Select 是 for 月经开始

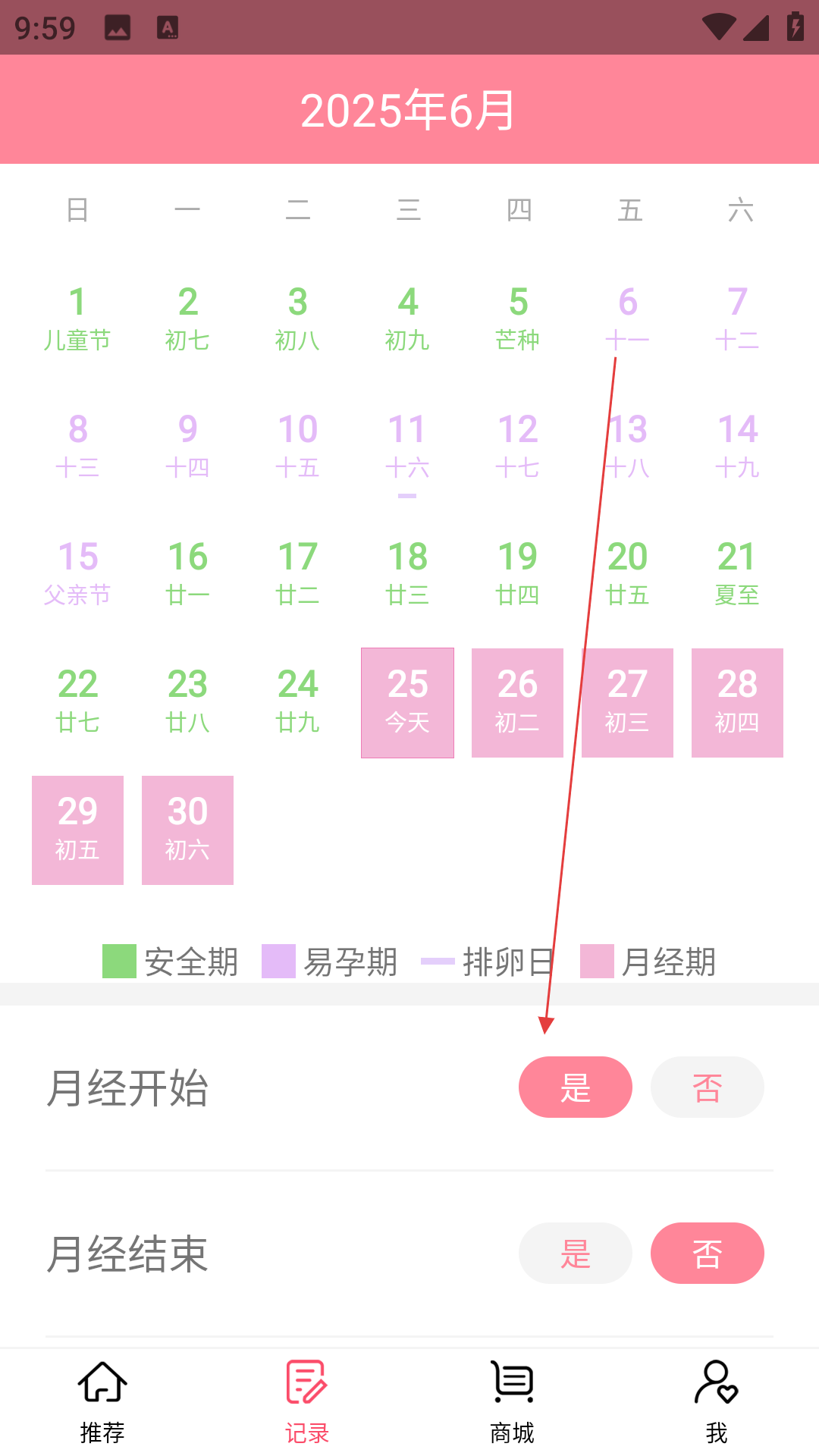click(x=575, y=1087)
